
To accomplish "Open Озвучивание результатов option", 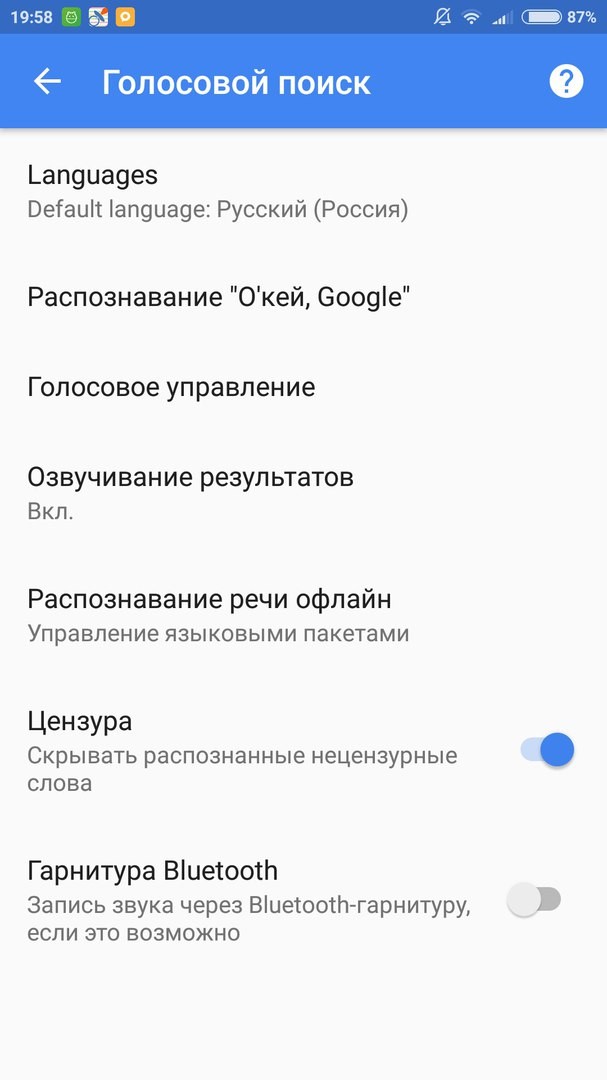I will click(x=190, y=493).
